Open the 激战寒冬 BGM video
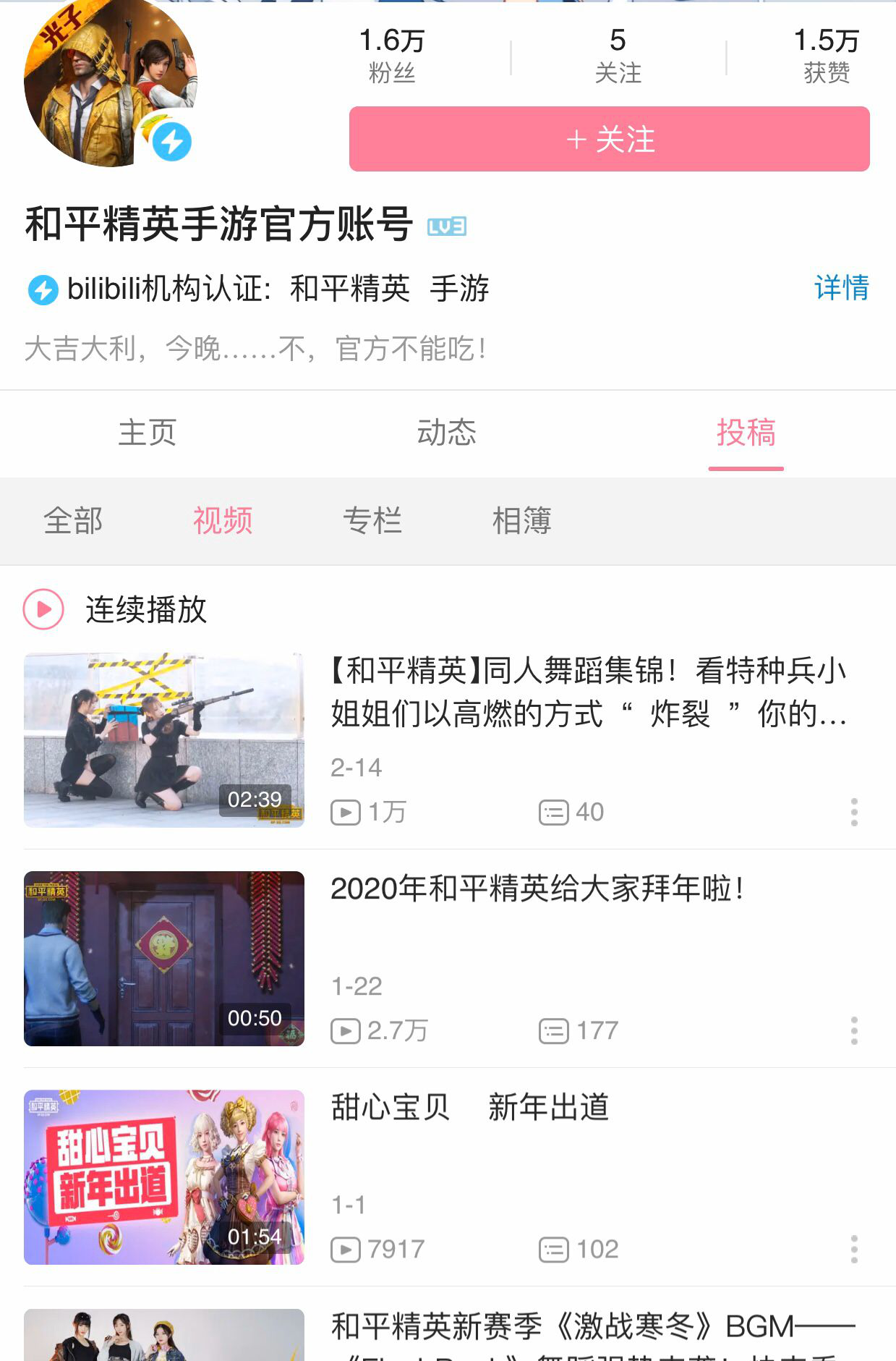The height and width of the screenshot is (1361, 896). pyautogui.click(x=592, y=1328)
